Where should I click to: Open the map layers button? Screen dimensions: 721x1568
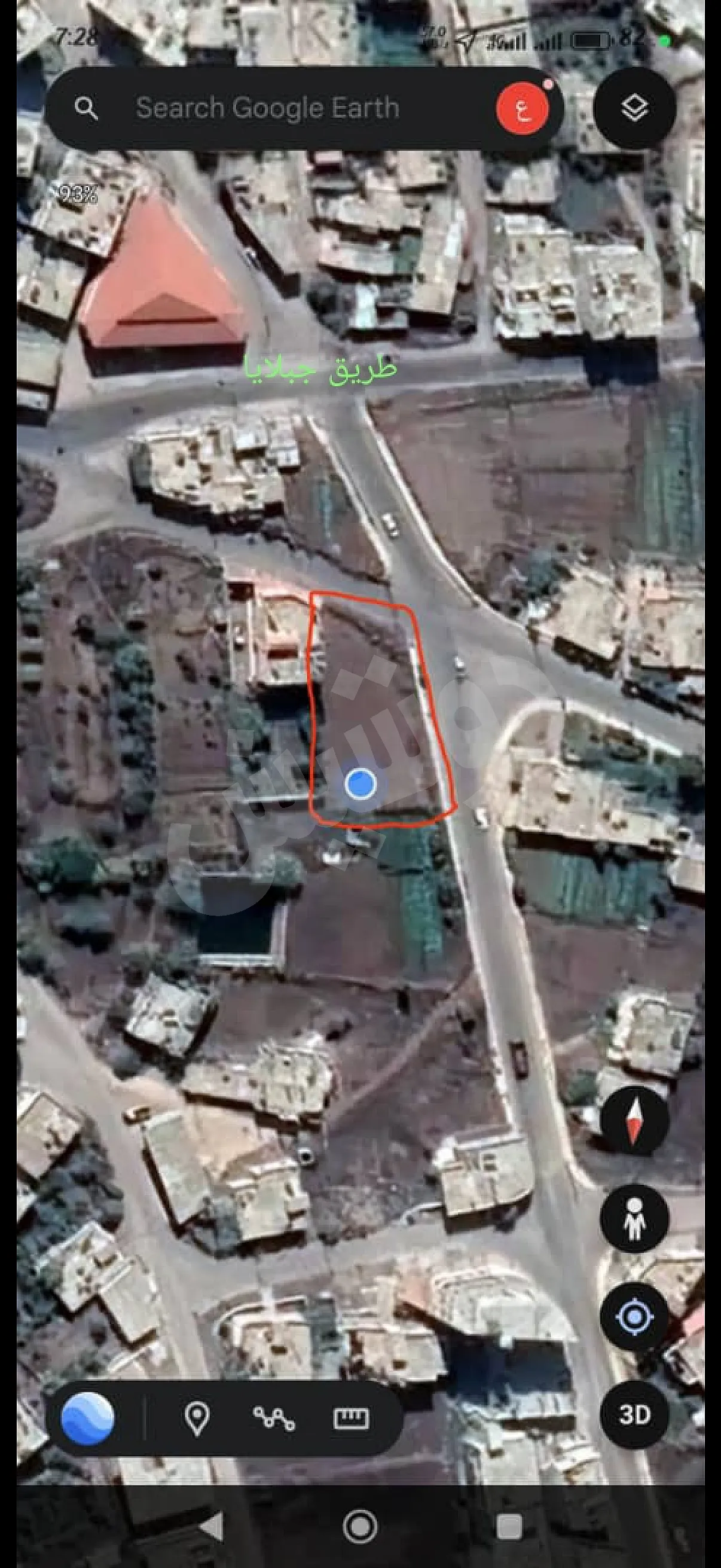click(634, 108)
